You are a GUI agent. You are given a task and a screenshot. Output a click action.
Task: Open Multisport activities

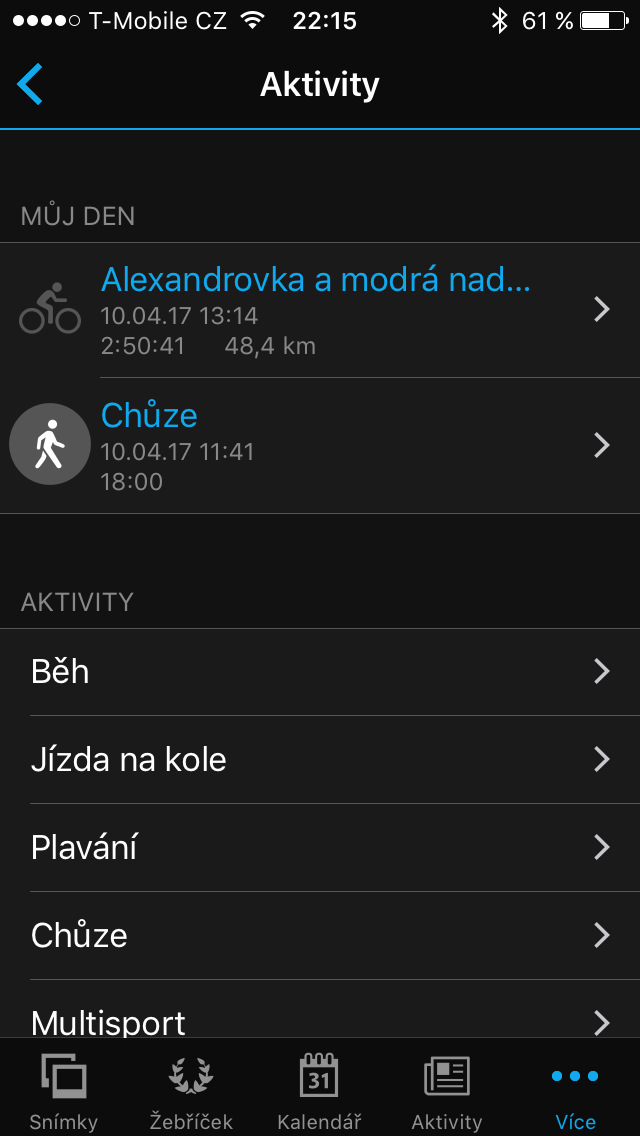click(320, 1010)
